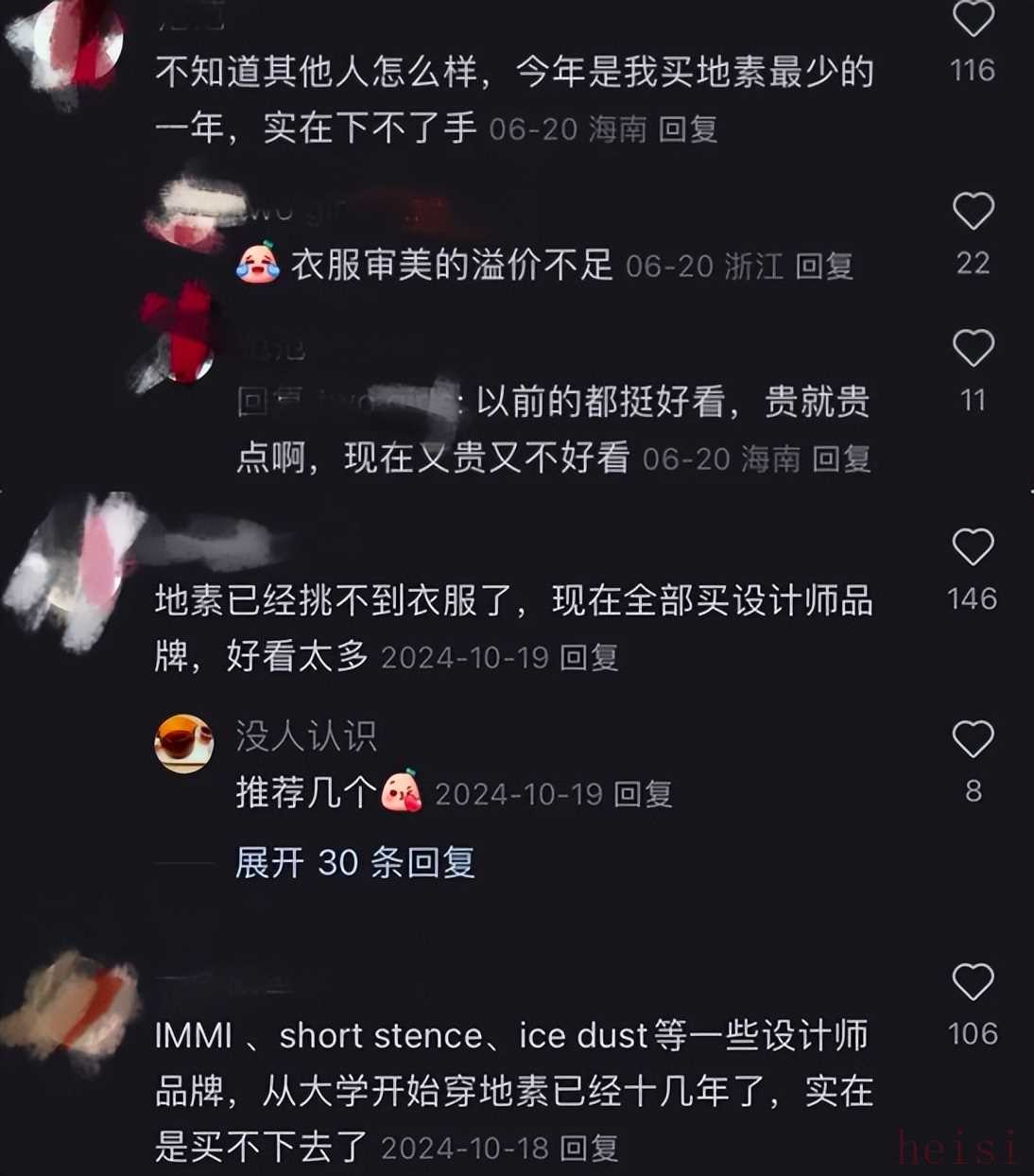This screenshot has width=1034, height=1176.
Task: Reply to the 实在下不了手 comment from 海南
Action: (x=687, y=129)
